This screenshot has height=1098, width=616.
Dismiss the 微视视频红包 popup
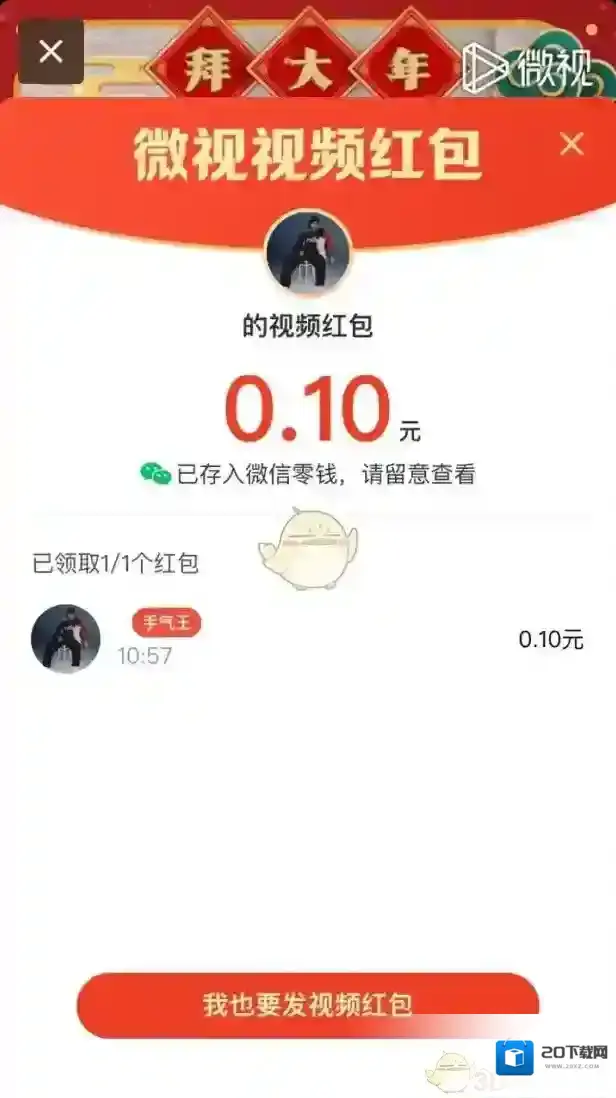tap(571, 145)
